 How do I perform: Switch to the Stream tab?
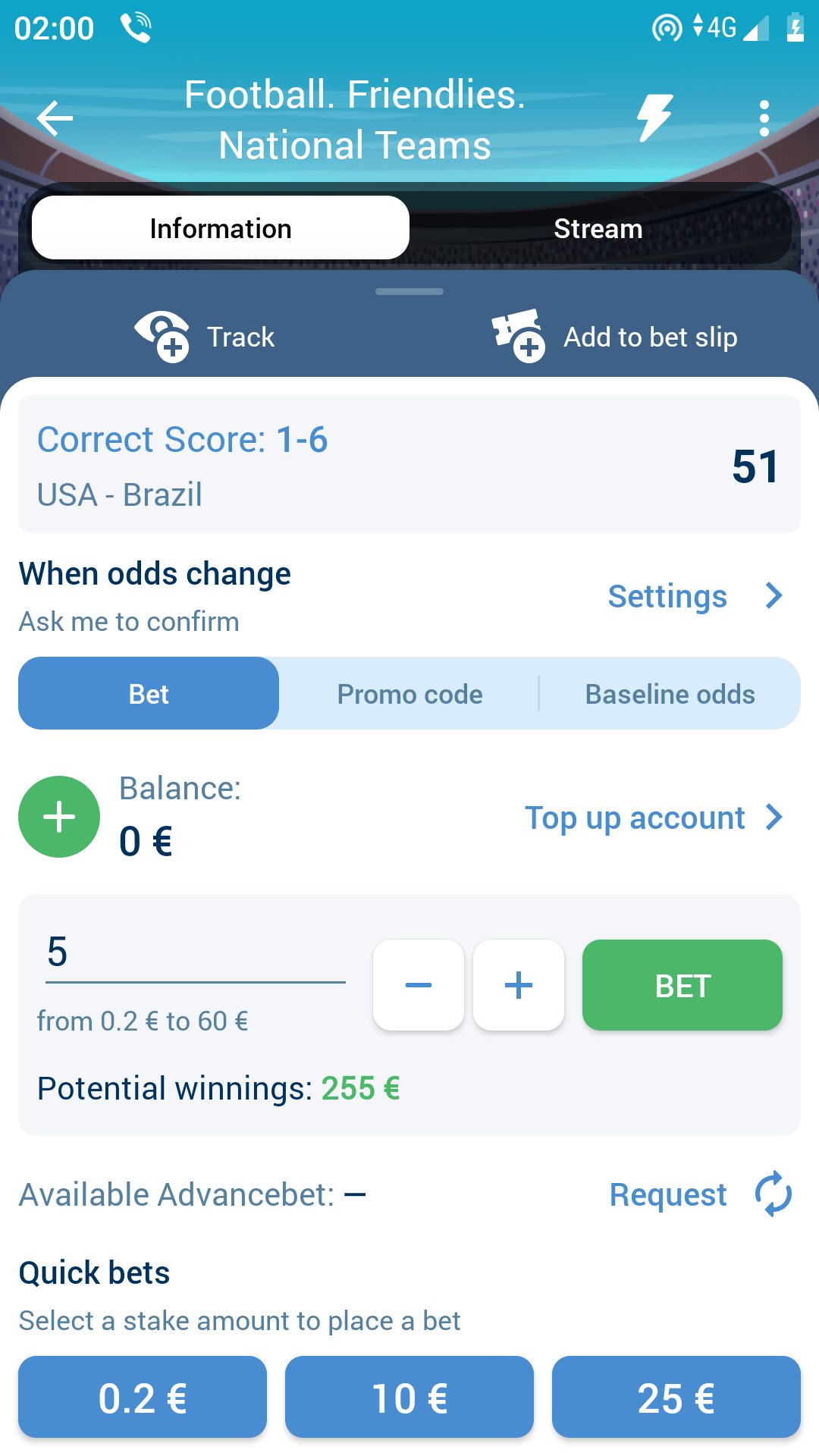(598, 228)
